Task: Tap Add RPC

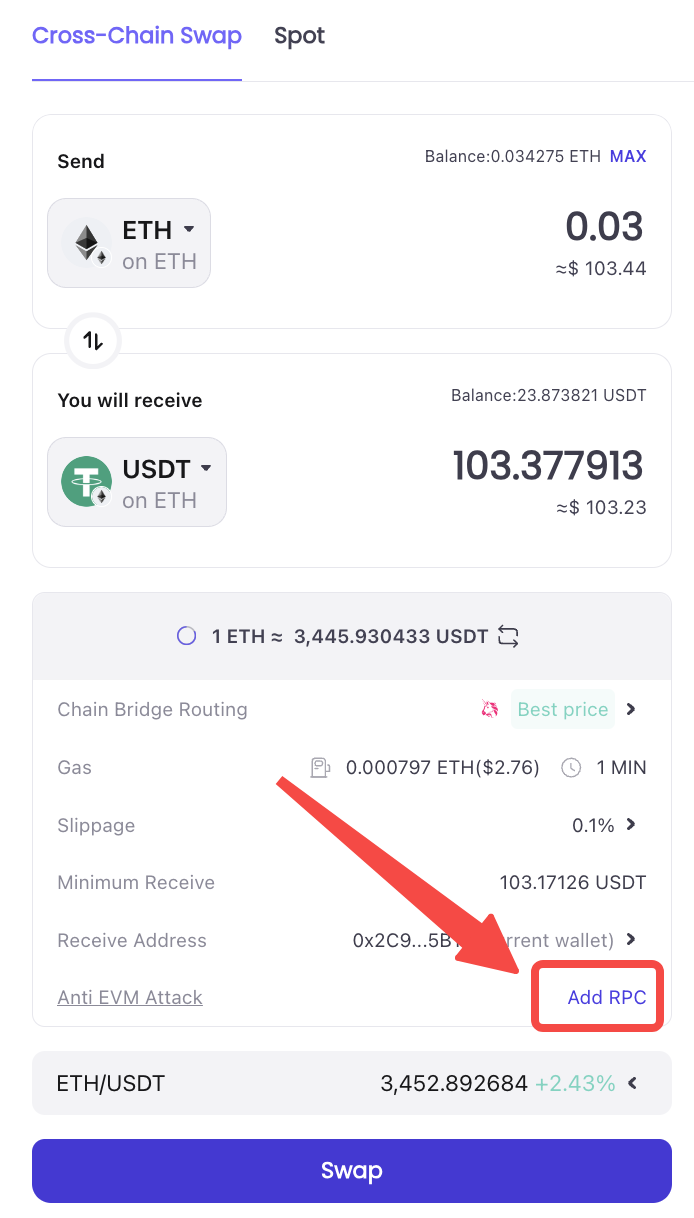Action: click(x=607, y=997)
